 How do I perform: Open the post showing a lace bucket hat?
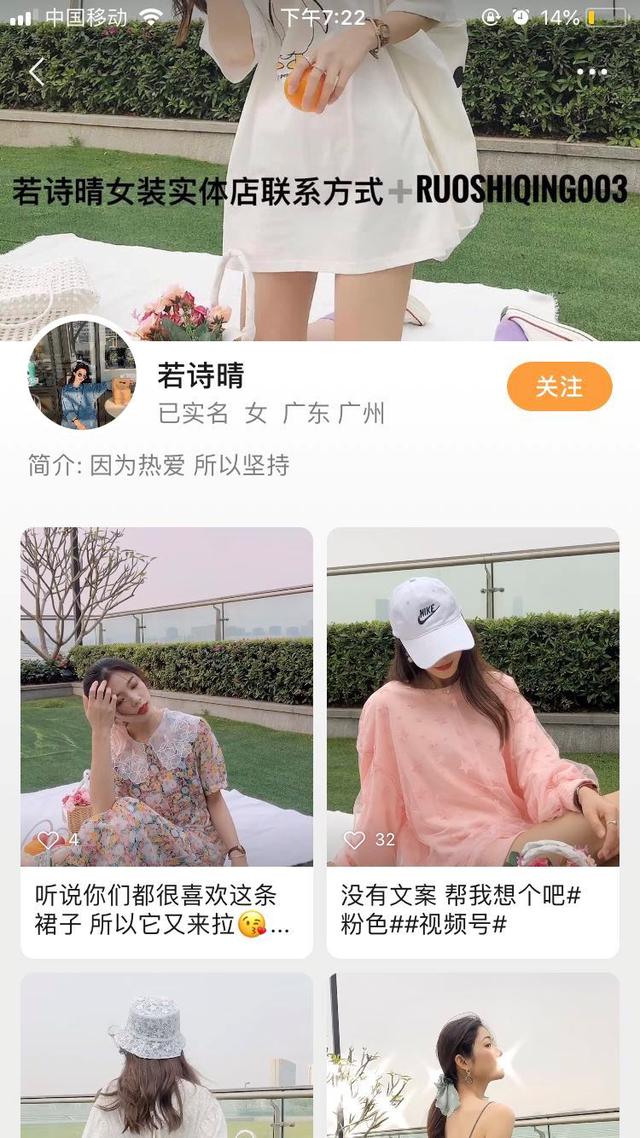pos(166,1060)
